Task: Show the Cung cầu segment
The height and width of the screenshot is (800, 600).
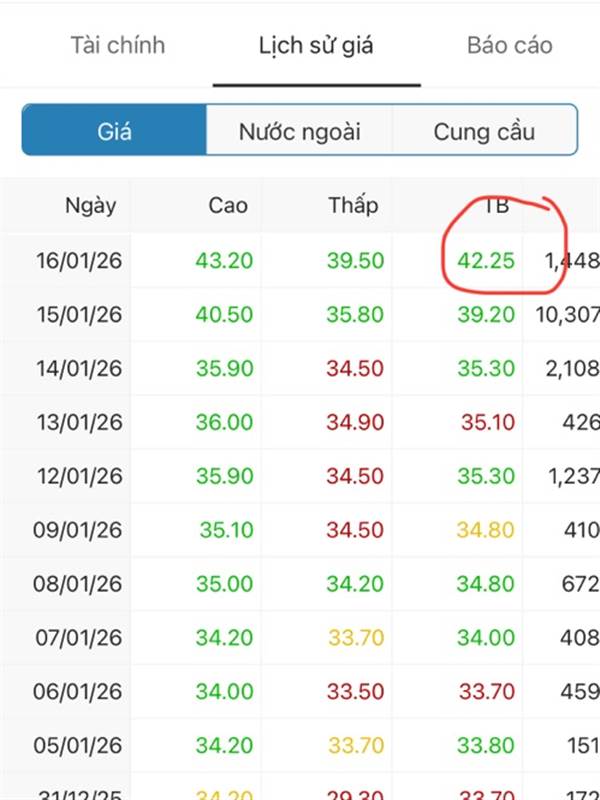Action: click(x=484, y=131)
